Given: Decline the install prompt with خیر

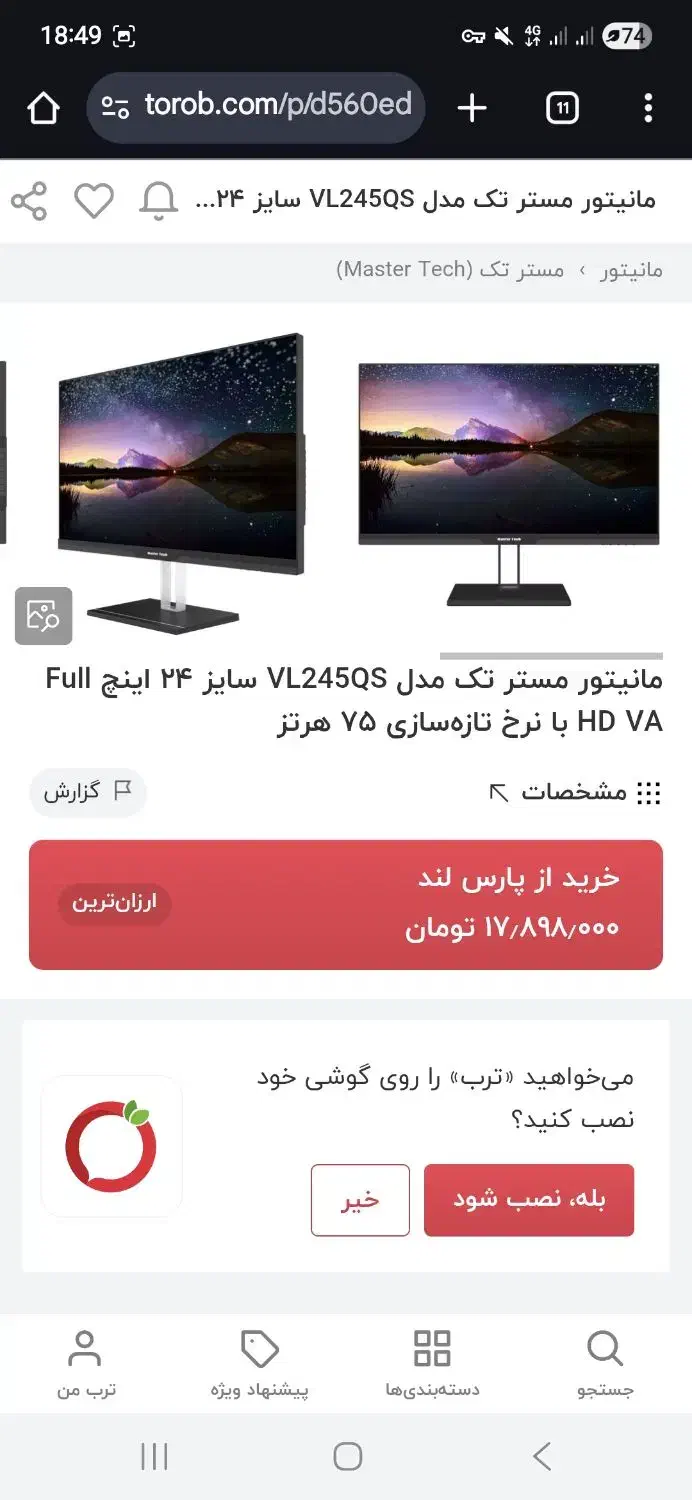Looking at the screenshot, I should (360, 1199).
